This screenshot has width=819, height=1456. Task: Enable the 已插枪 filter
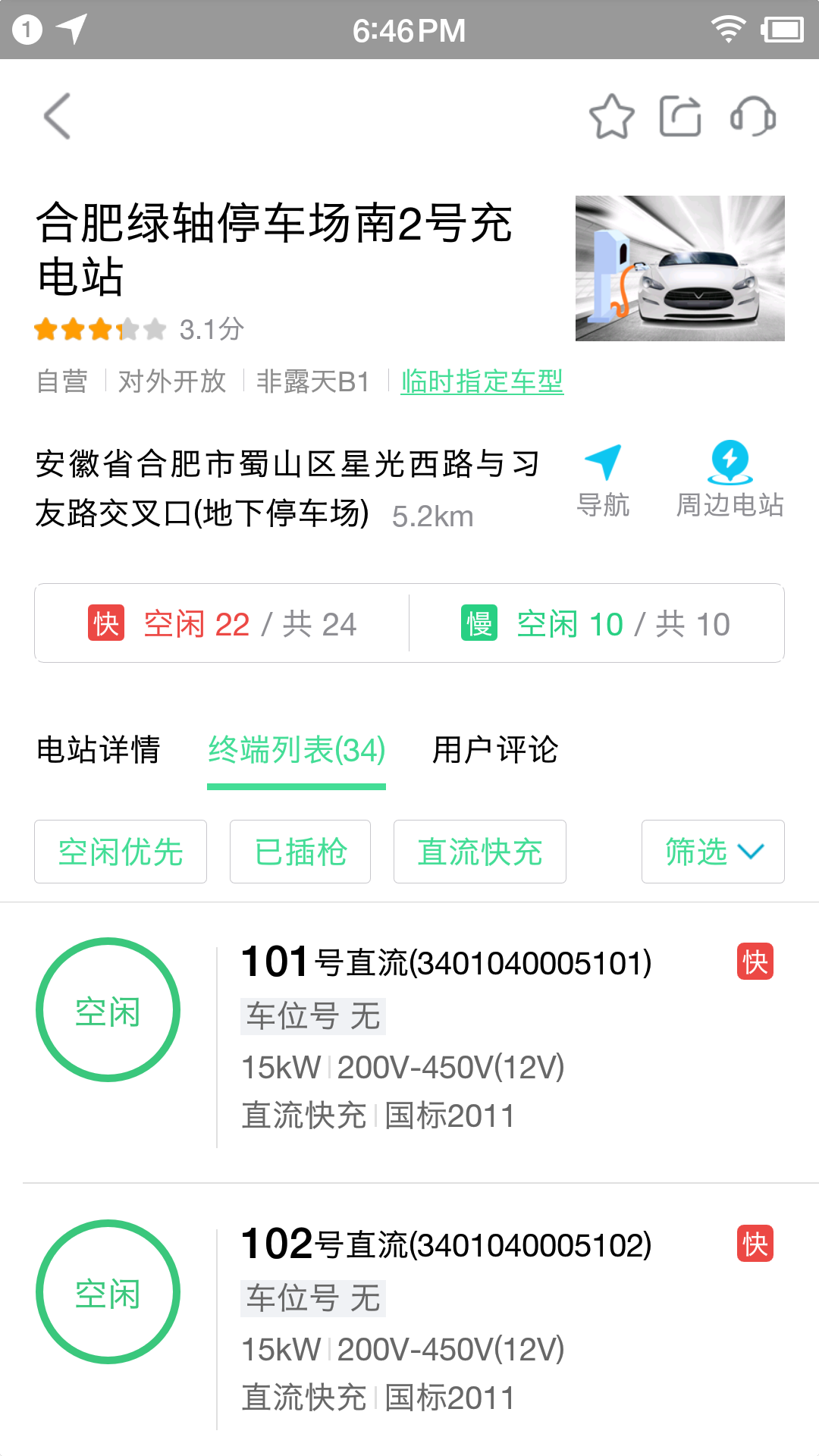coord(300,852)
